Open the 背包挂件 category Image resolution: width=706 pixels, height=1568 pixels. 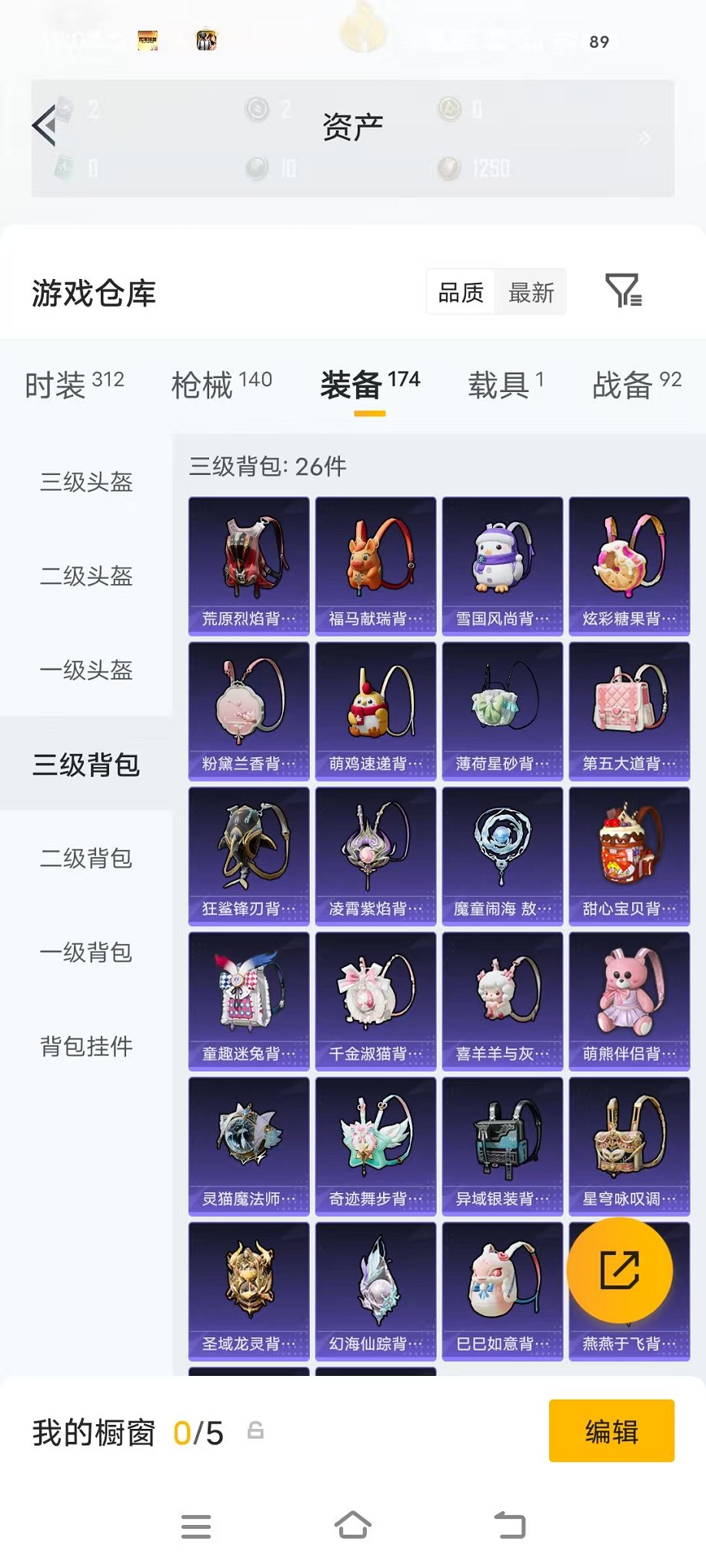[86, 1045]
